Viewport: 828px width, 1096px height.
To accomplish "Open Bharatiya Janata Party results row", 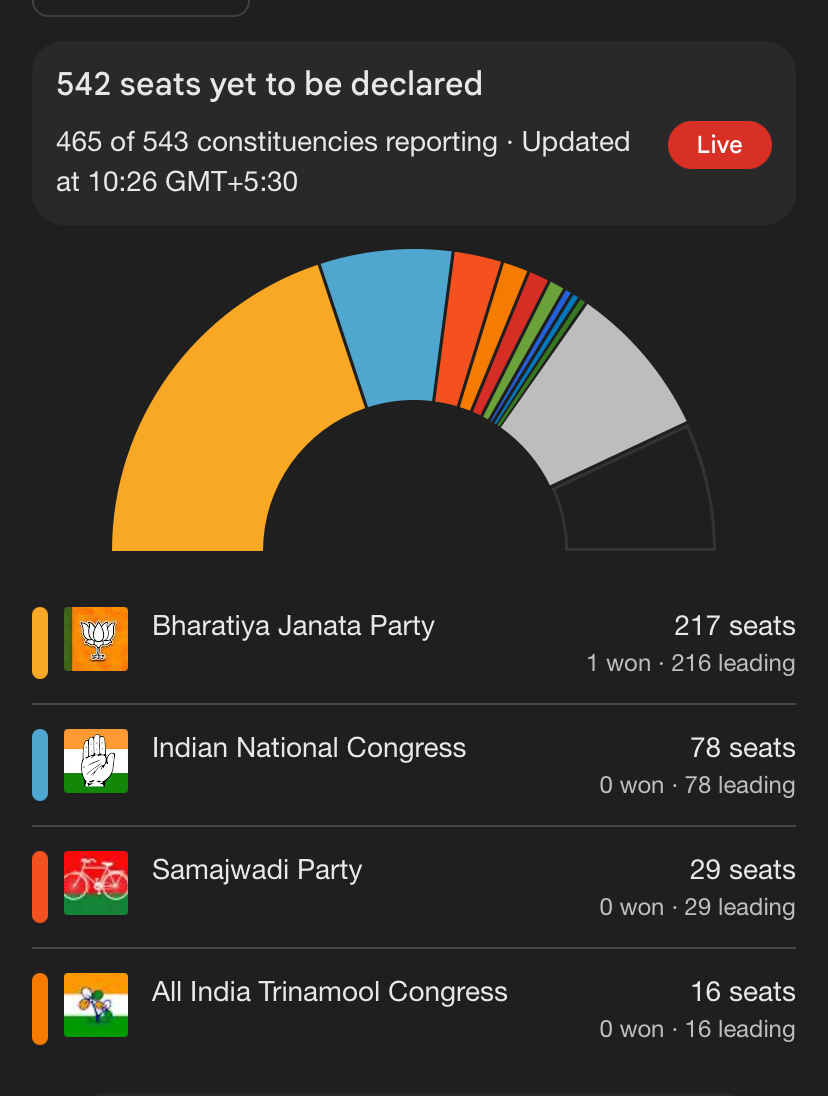I will coord(414,642).
